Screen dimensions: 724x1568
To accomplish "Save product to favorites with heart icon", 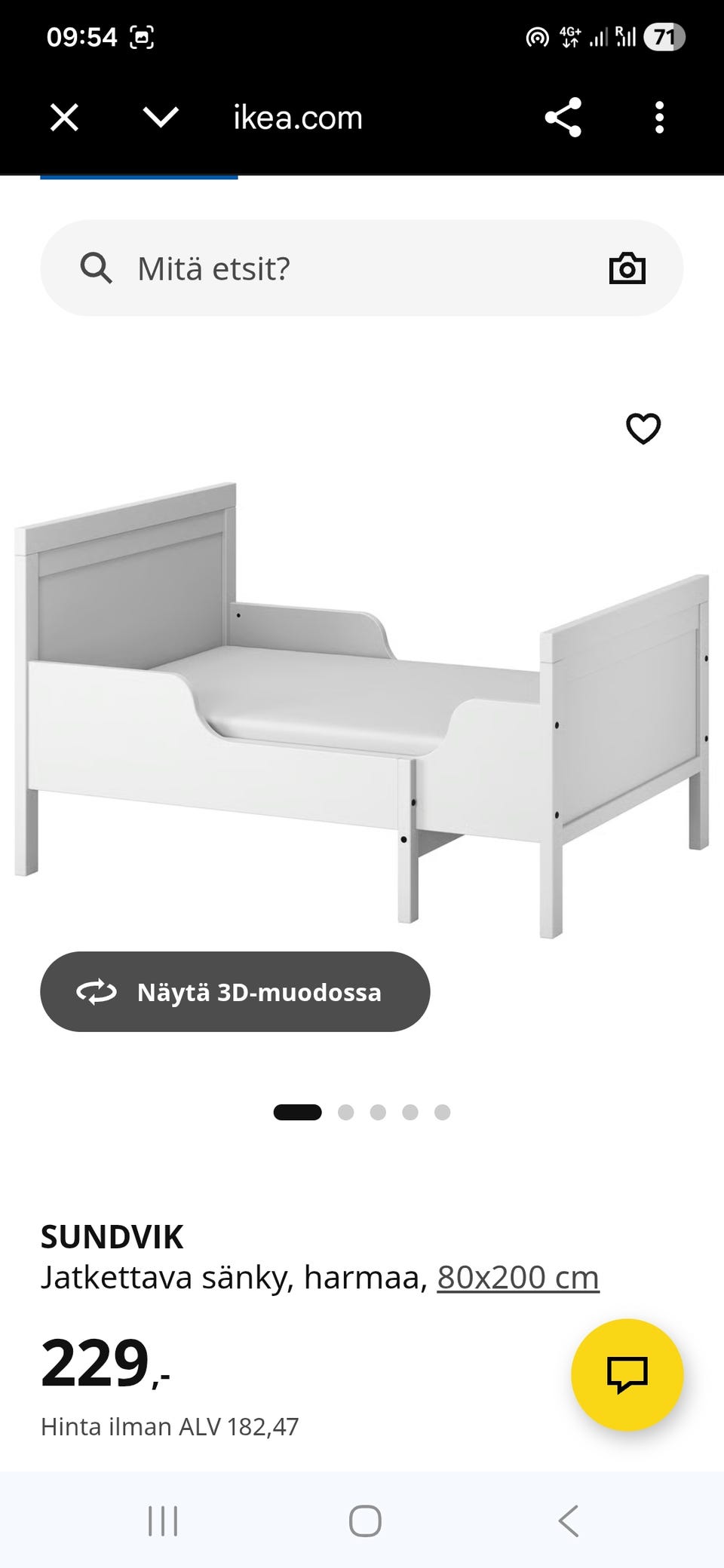I will tap(643, 429).
